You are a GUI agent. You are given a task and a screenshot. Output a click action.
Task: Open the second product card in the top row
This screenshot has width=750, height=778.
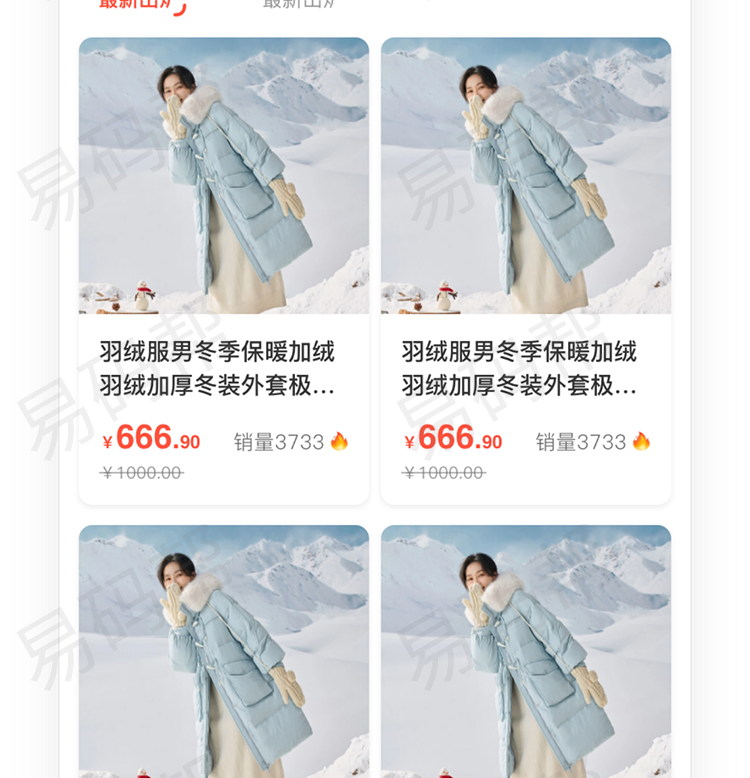tap(525, 270)
